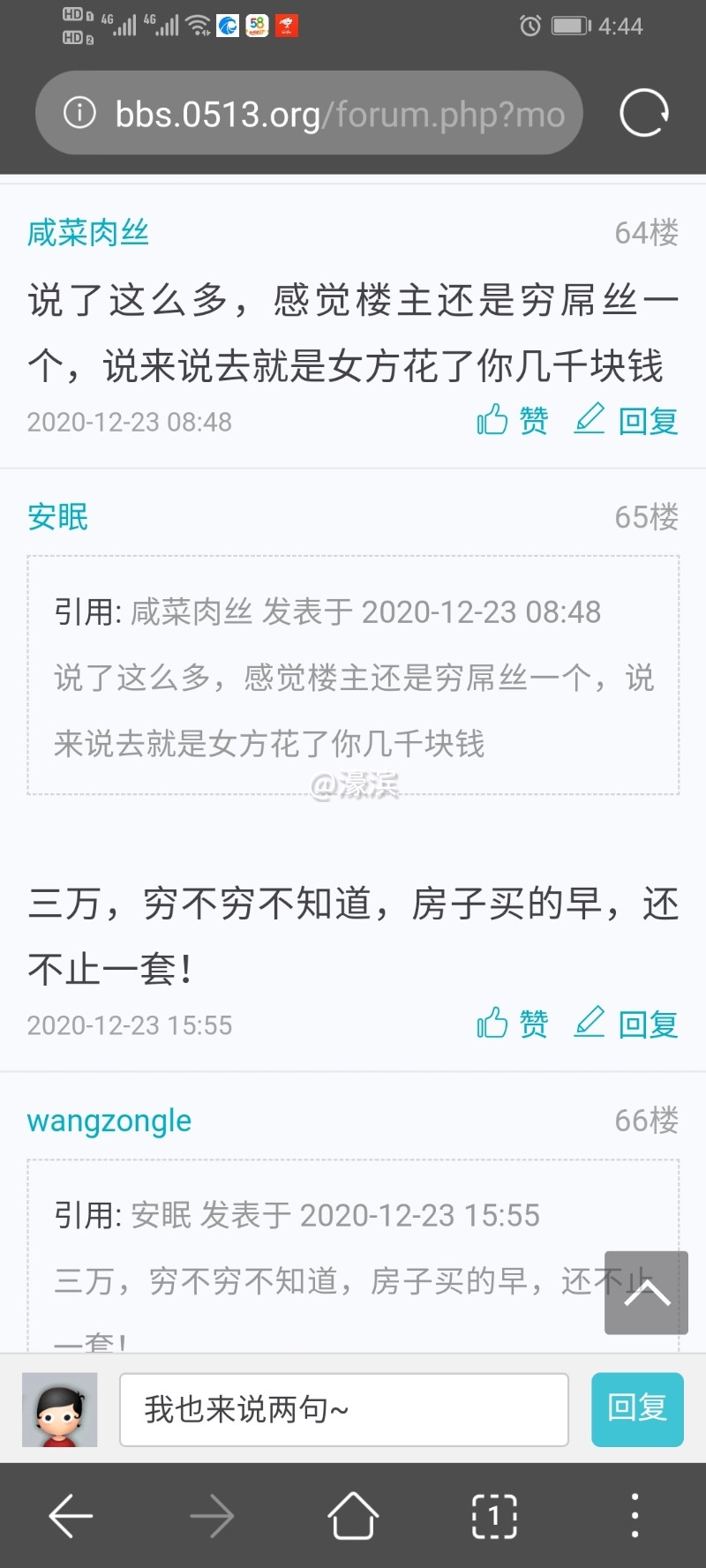Viewport: 706px width, 1568px height.
Task: Tap the blue 回复 submit button at bottom
Action: (637, 1409)
